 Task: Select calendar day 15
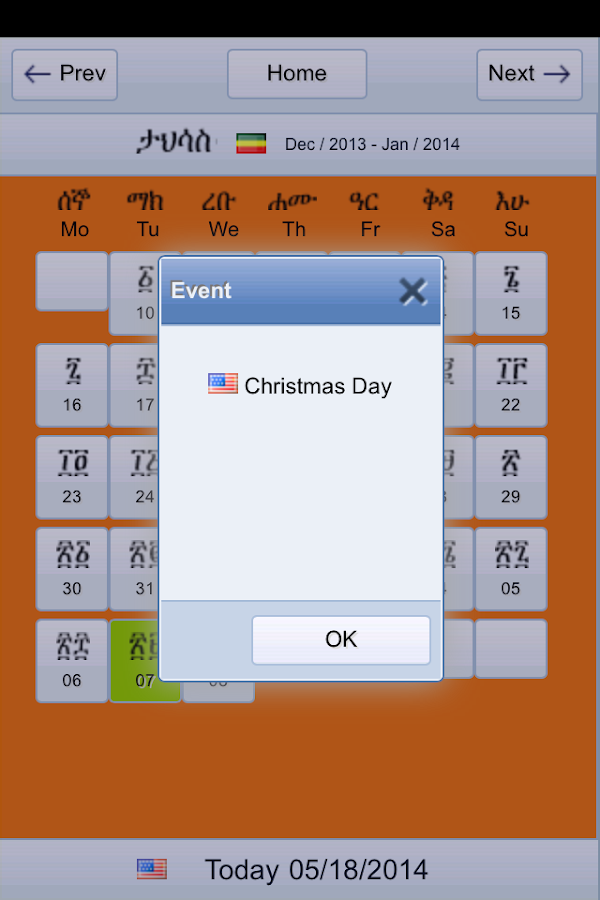coord(511,293)
